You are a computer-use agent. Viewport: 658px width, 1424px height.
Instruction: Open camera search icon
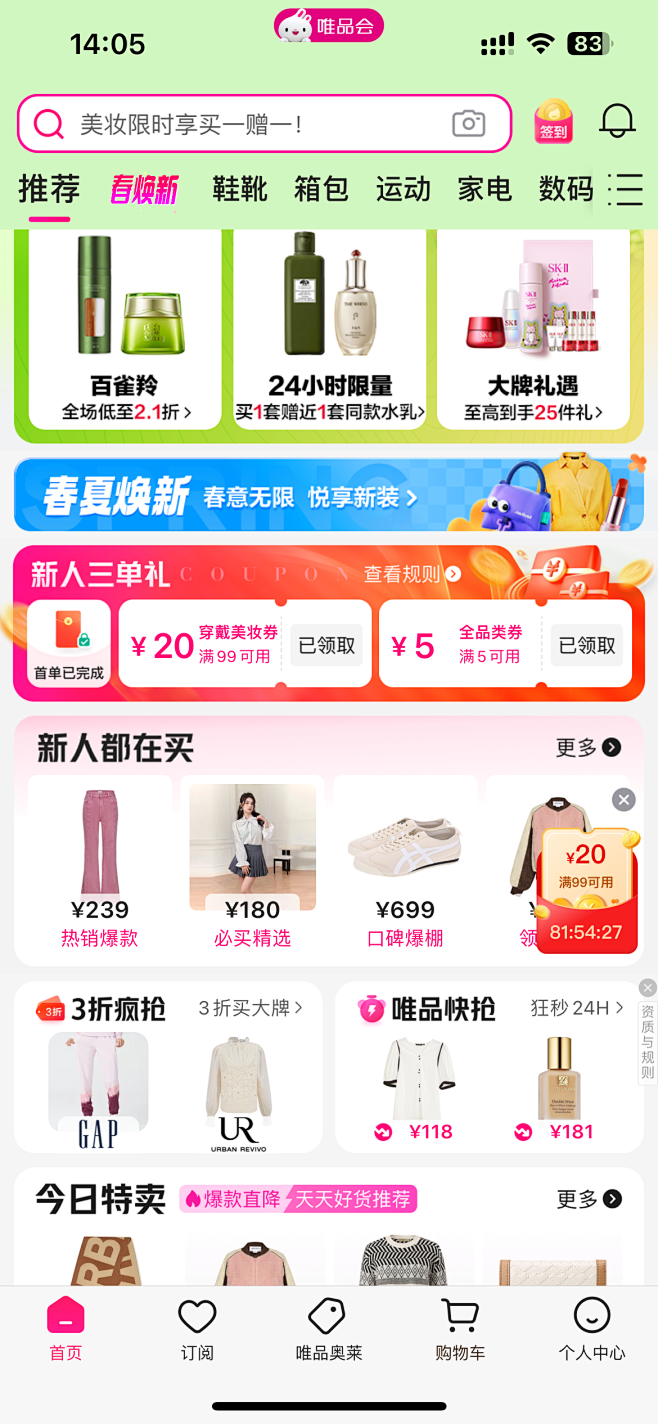[468, 124]
